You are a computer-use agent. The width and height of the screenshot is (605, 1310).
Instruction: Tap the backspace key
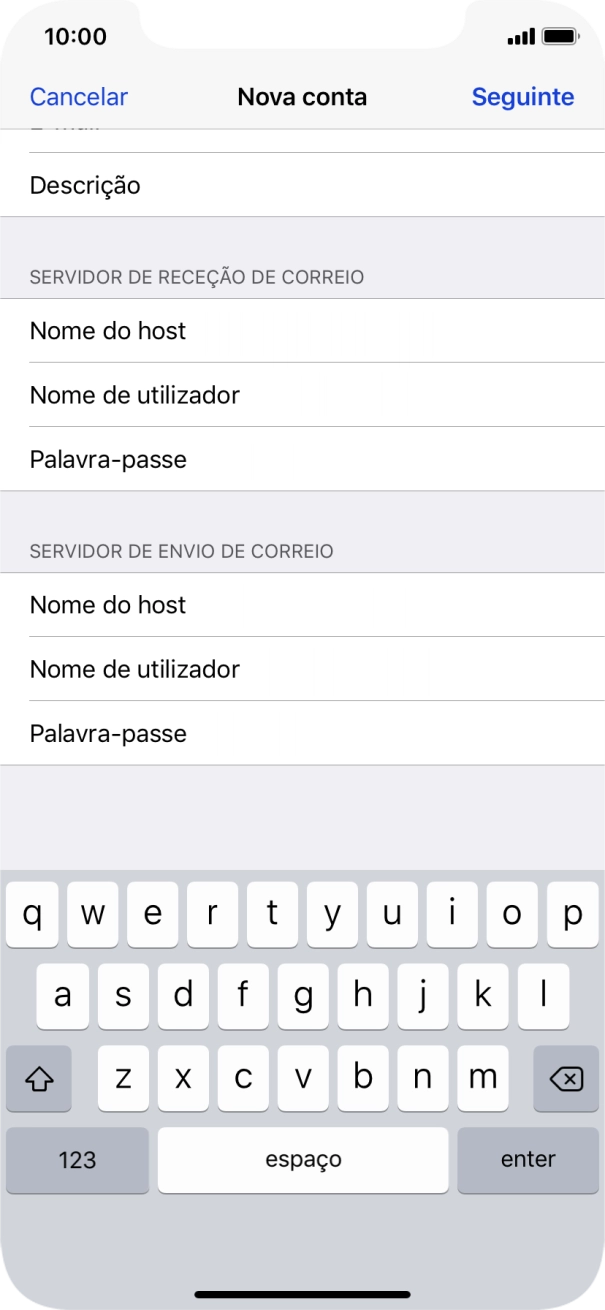(566, 1078)
